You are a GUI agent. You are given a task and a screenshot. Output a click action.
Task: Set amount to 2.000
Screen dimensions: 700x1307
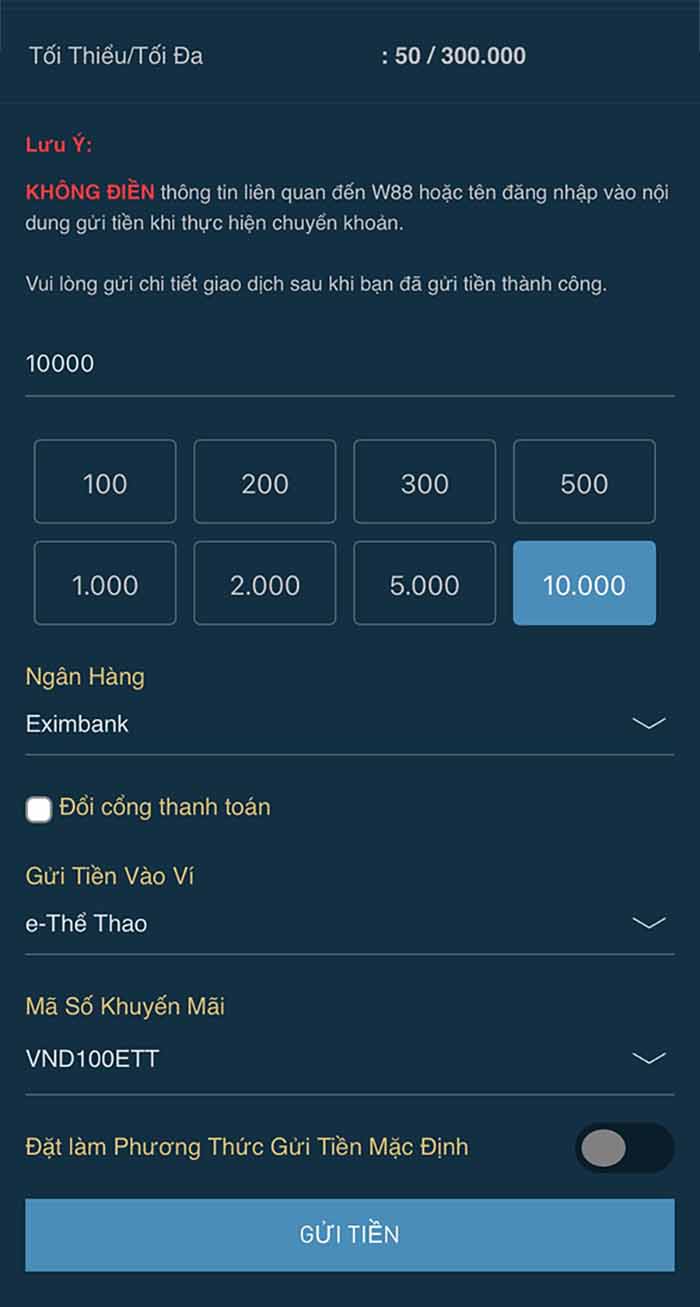point(265,584)
